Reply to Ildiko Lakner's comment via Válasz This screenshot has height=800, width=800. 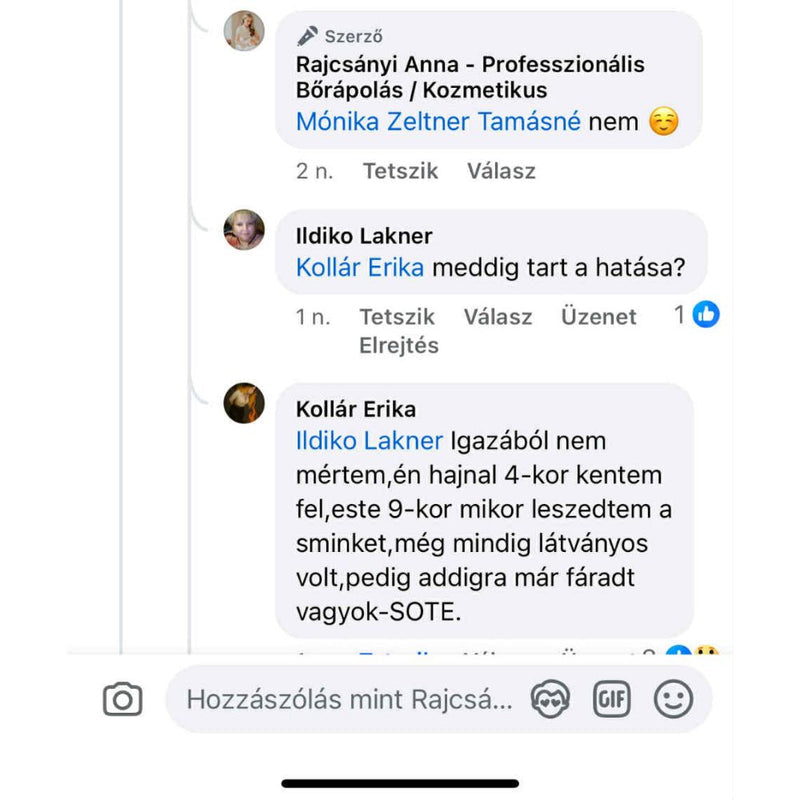click(497, 317)
